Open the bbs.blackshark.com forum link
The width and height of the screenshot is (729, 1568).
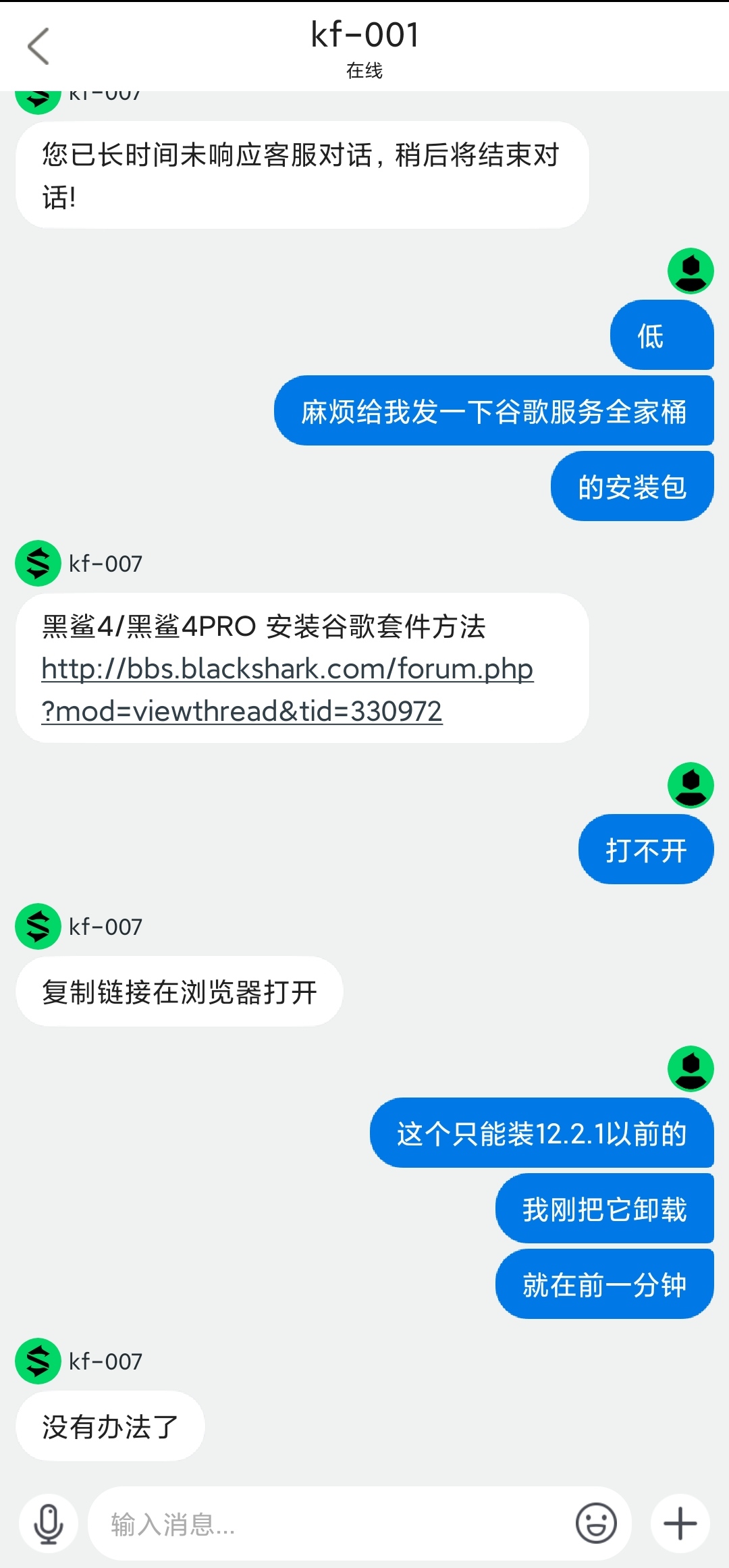pyautogui.click(x=288, y=690)
